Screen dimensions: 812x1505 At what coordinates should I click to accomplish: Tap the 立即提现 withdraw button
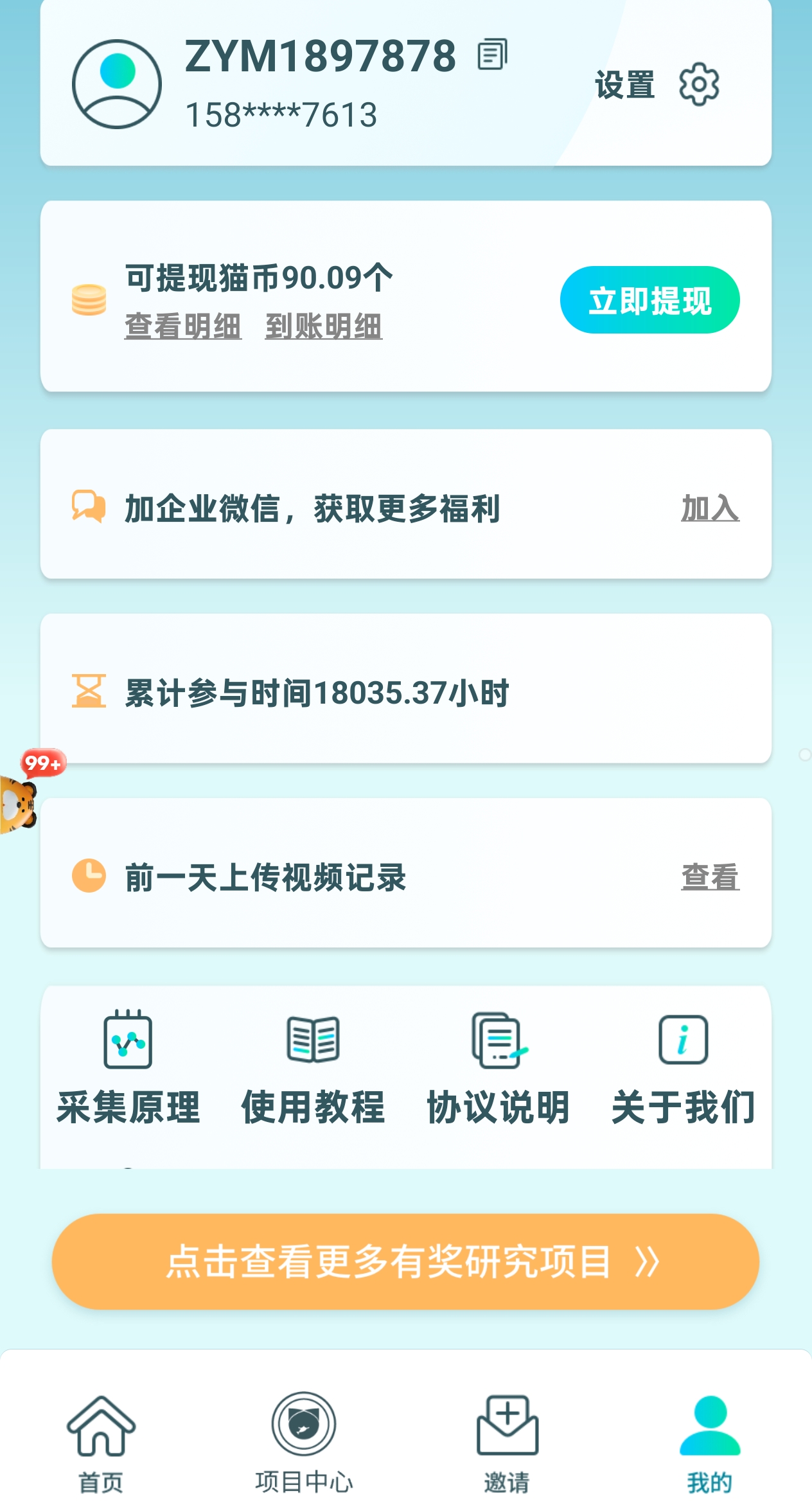coord(649,300)
